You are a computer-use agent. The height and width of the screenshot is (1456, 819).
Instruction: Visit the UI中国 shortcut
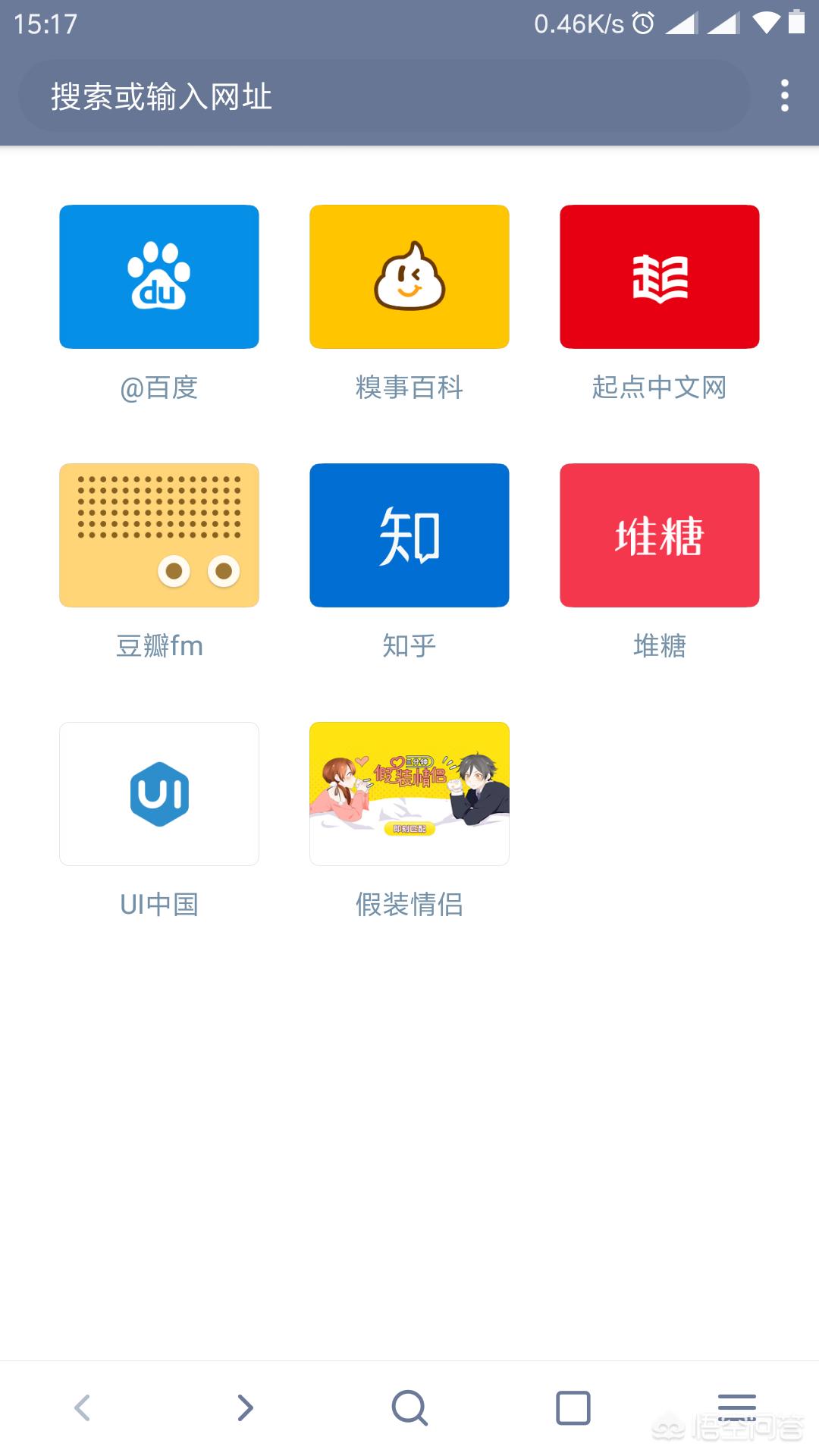(159, 794)
